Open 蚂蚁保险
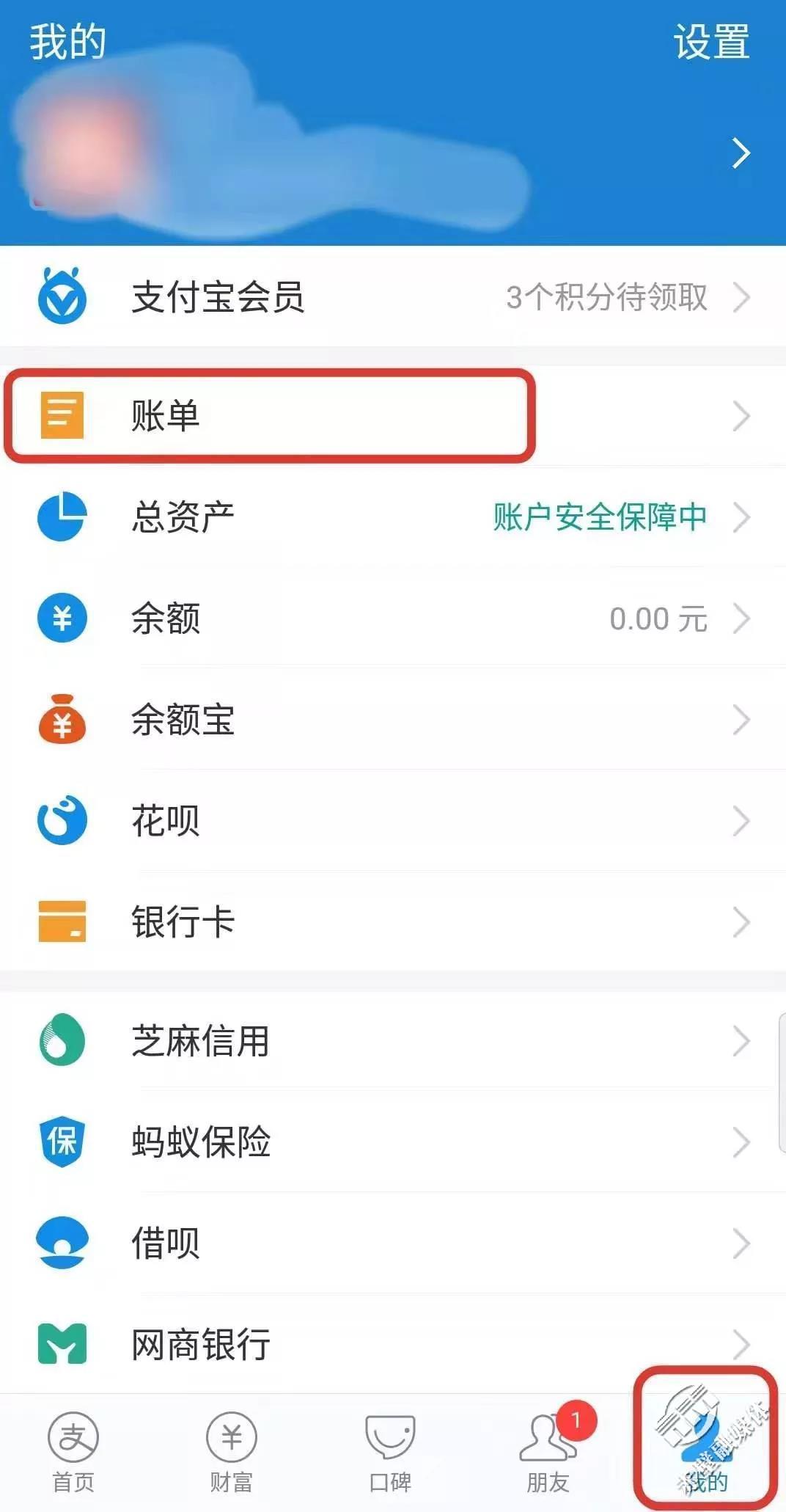 point(393,1142)
